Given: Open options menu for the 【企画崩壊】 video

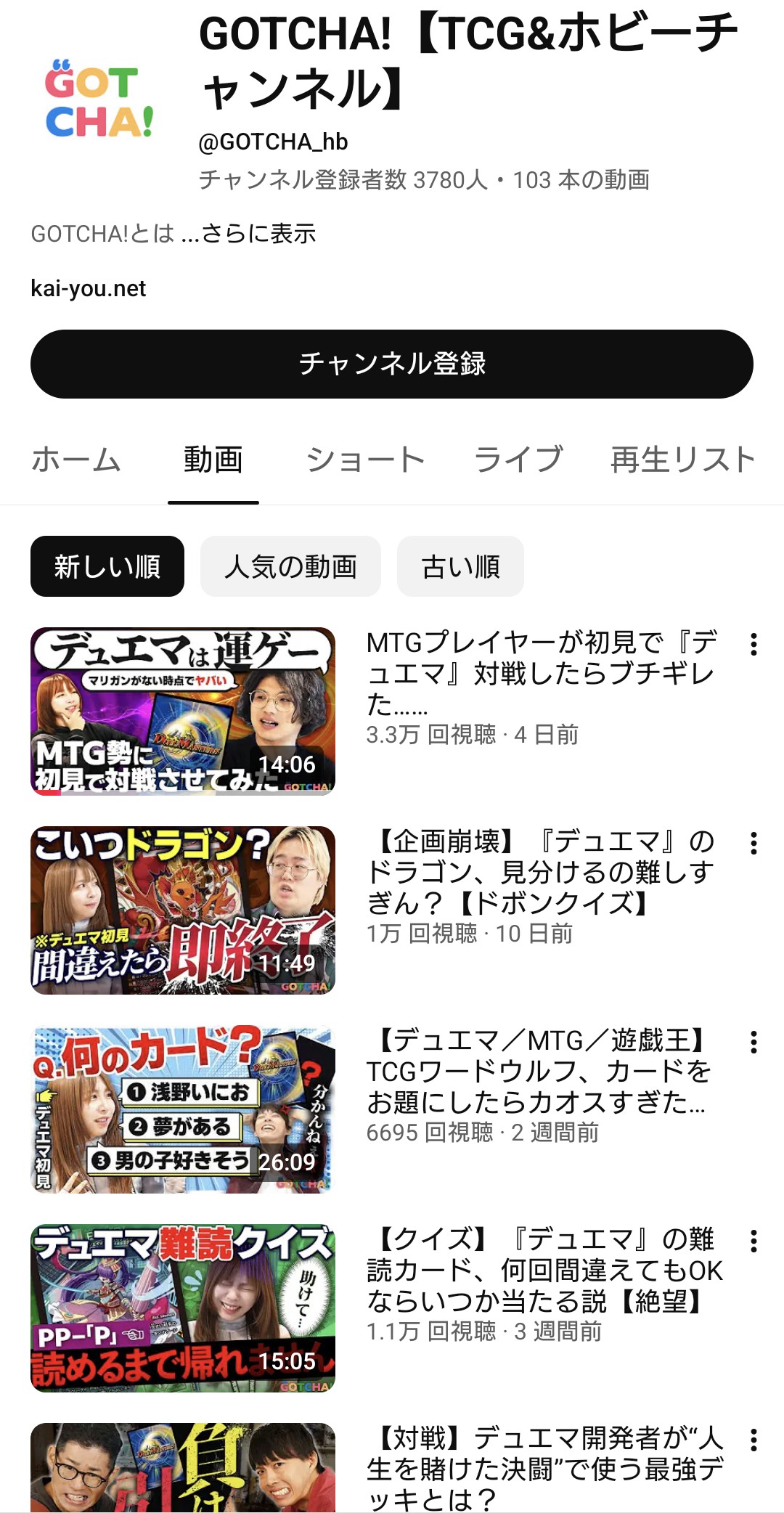Looking at the screenshot, I should (x=754, y=843).
